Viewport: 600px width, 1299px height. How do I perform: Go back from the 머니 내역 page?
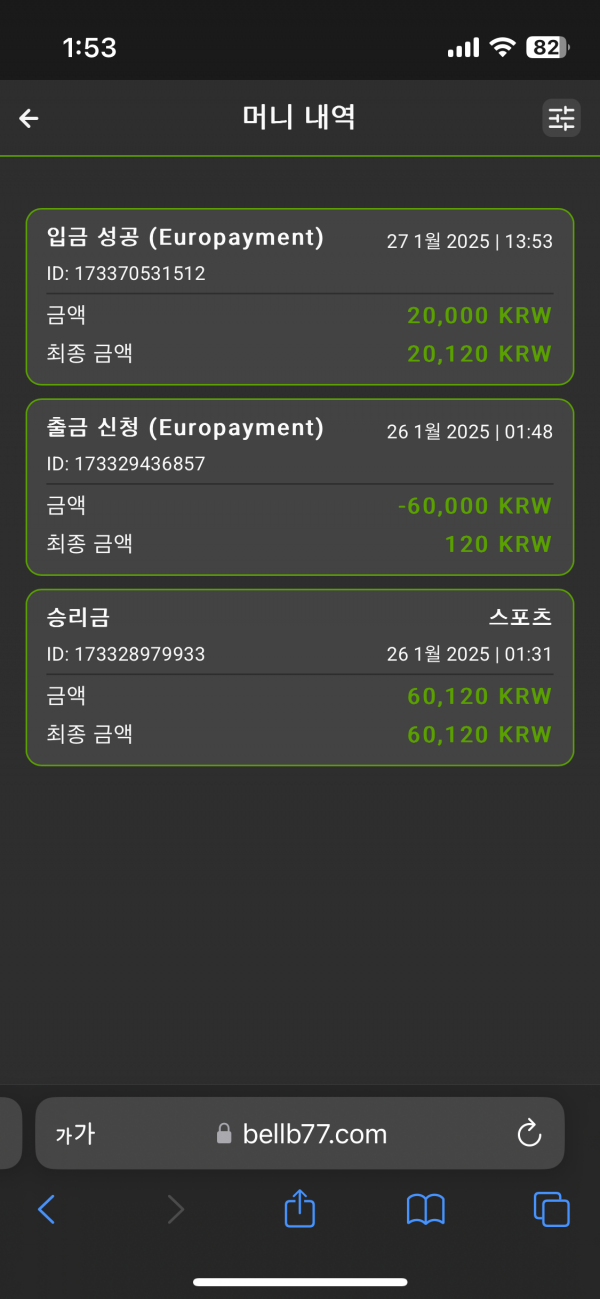tap(29, 119)
